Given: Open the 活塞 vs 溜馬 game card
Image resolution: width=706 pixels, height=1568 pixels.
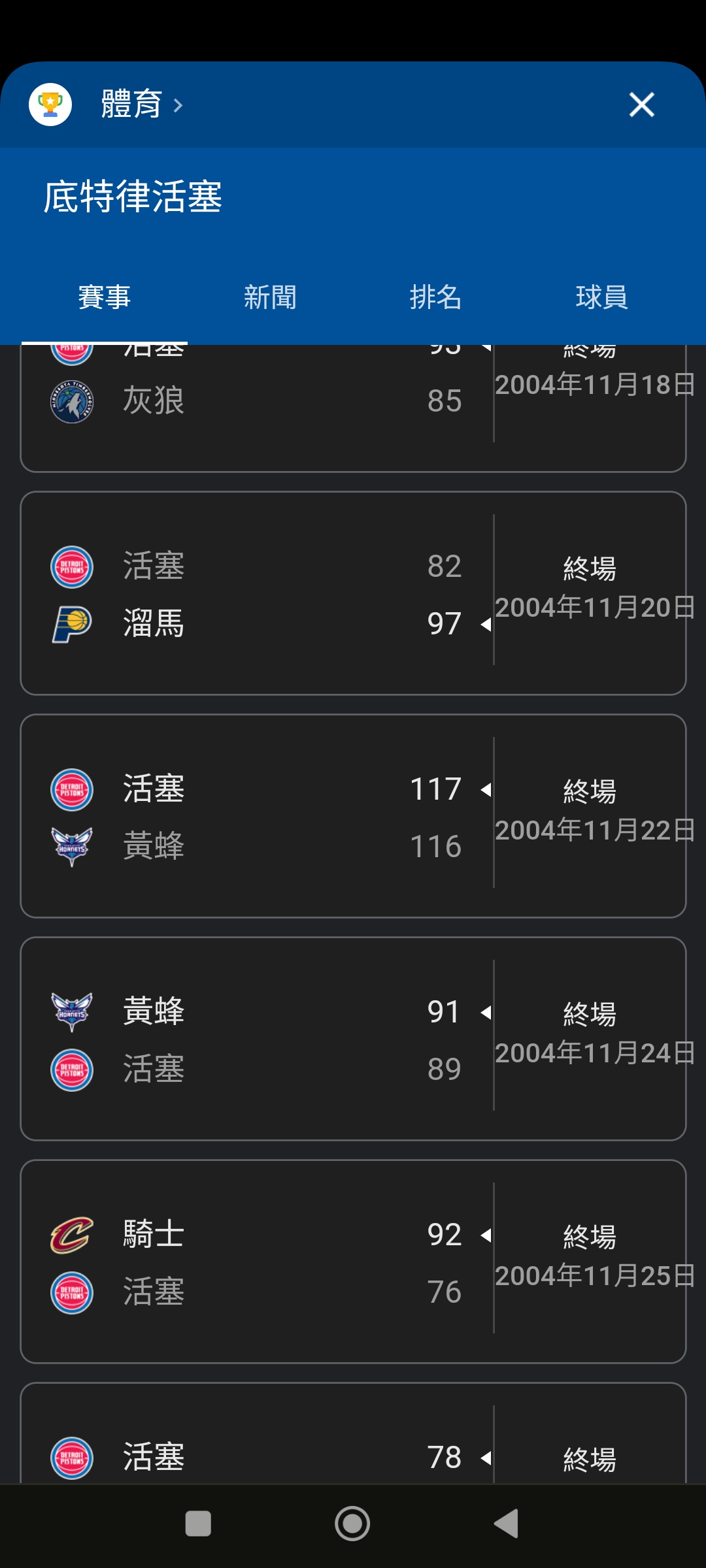Looking at the screenshot, I should [x=353, y=593].
